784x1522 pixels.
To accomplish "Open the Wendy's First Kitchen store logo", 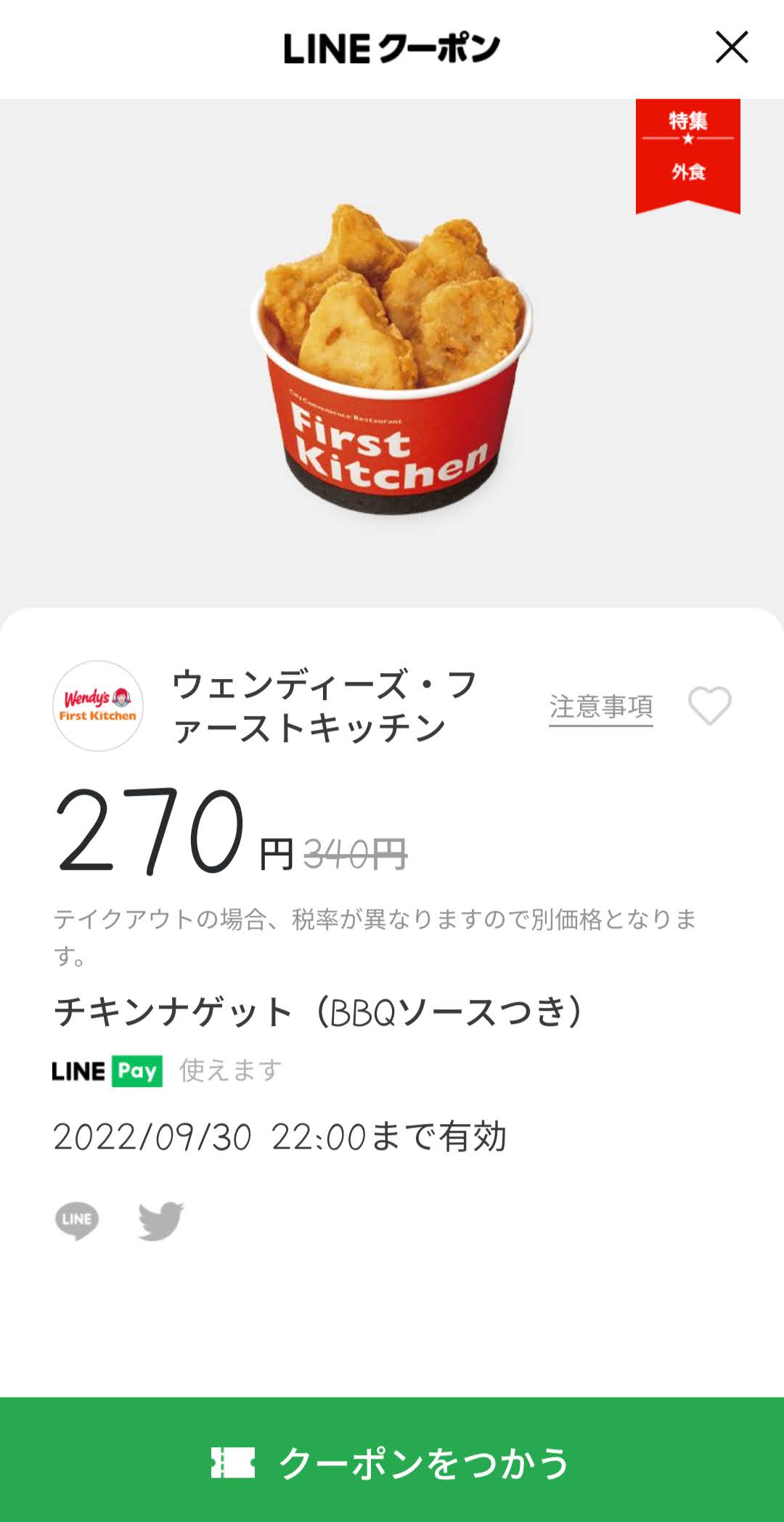I will [x=98, y=706].
